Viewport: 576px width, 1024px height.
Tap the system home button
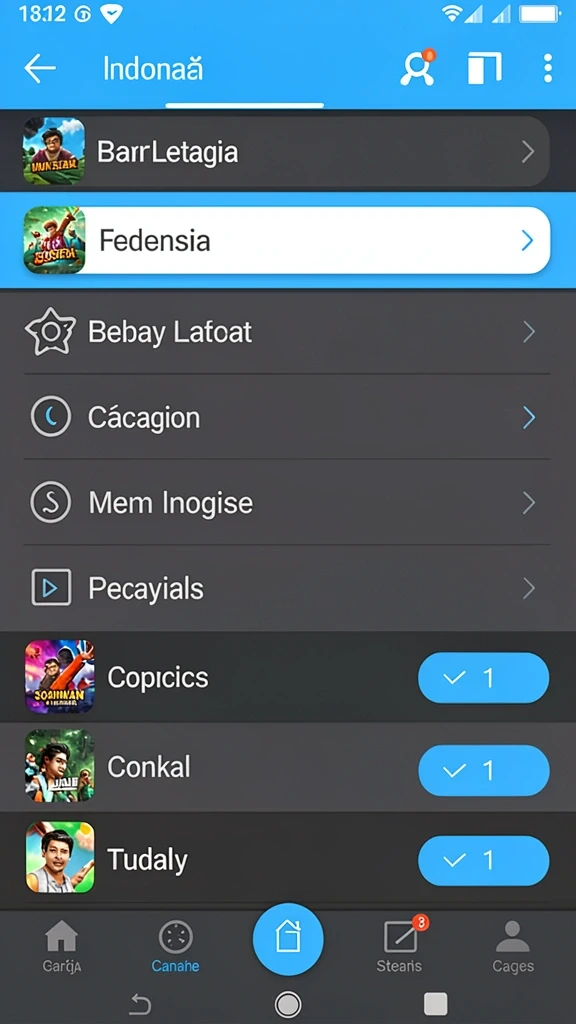[x=288, y=1004]
